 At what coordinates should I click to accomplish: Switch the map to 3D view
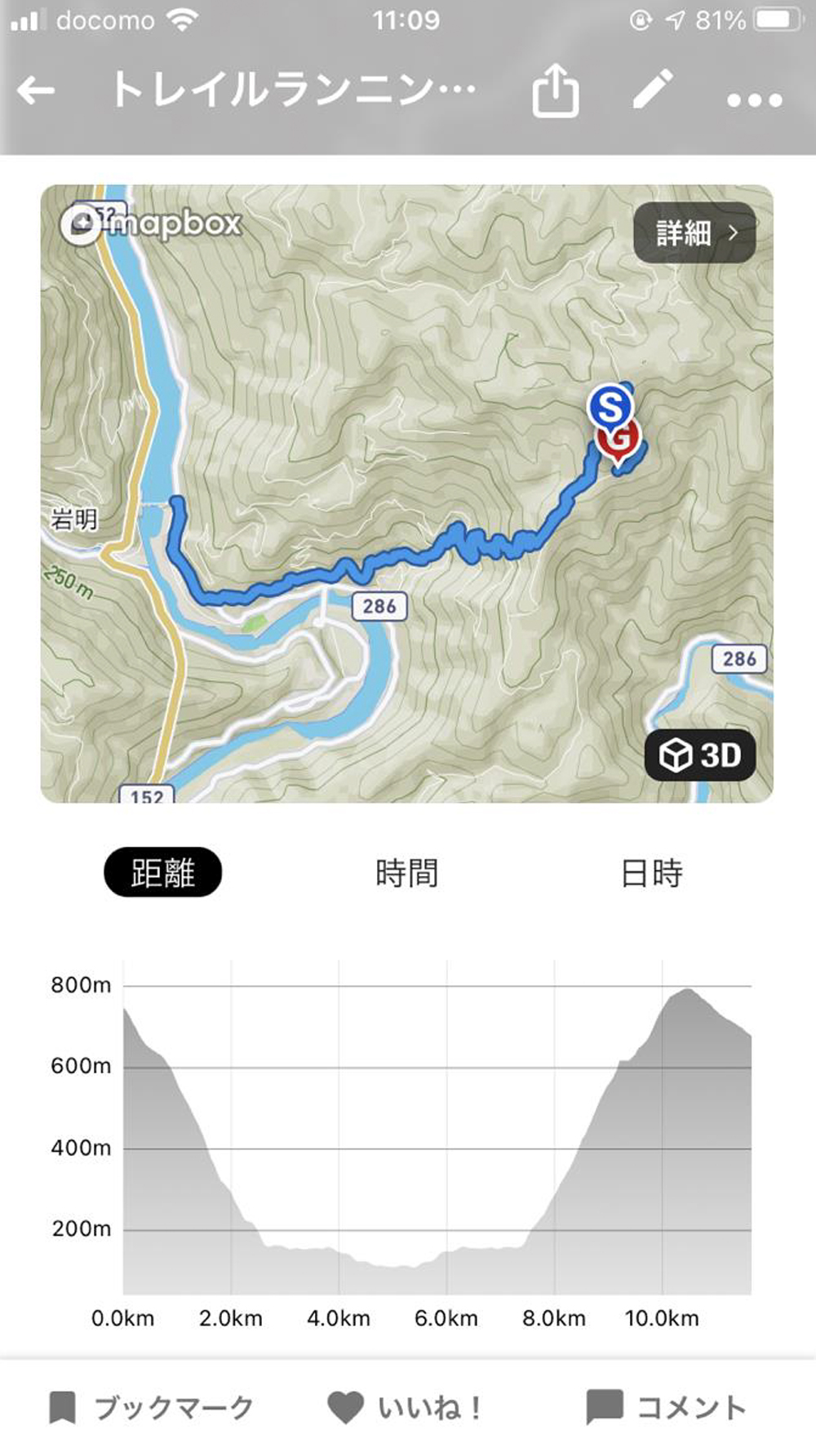pos(701,755)
